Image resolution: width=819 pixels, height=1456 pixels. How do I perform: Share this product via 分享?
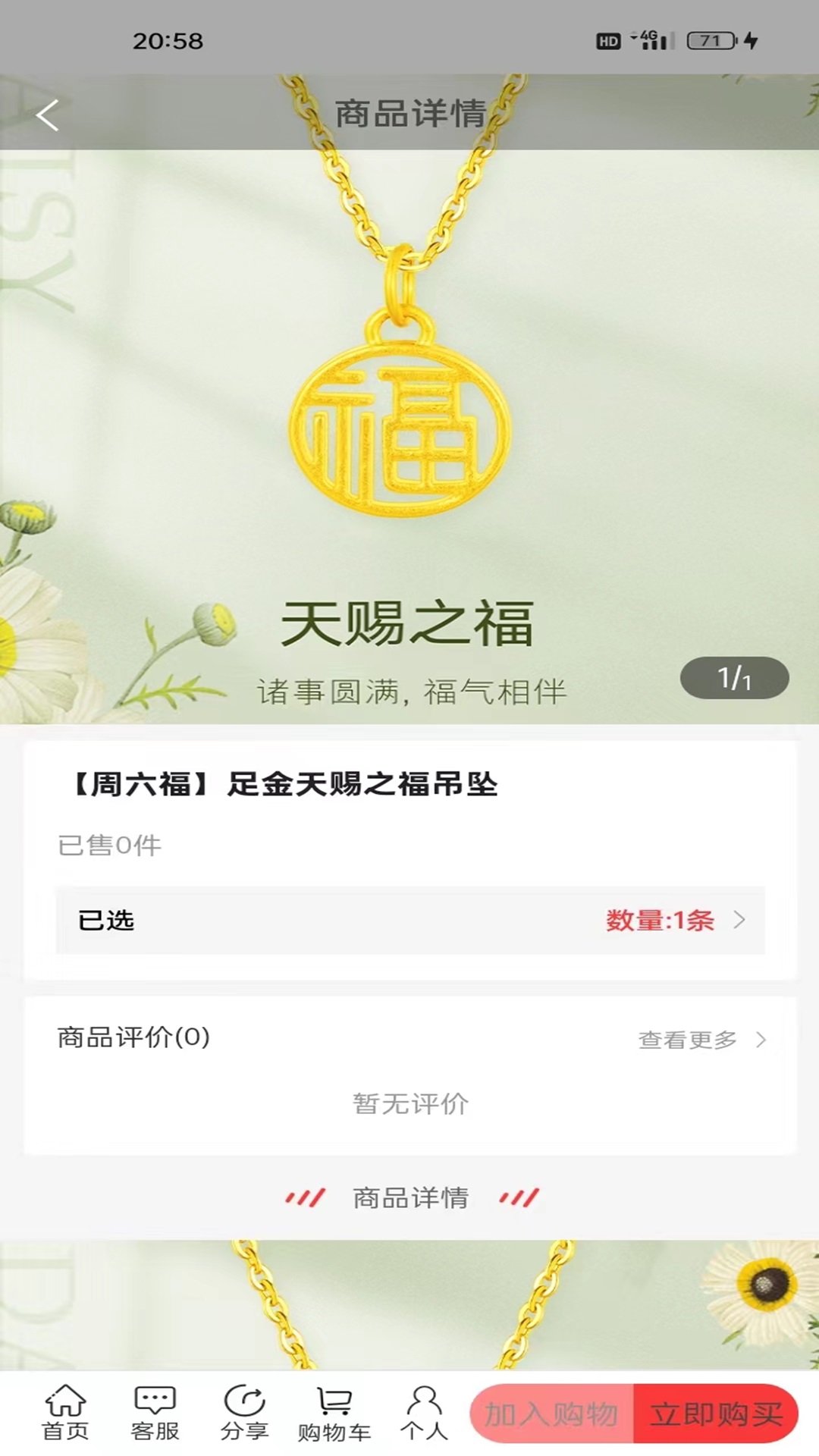tap(244, 1412)
